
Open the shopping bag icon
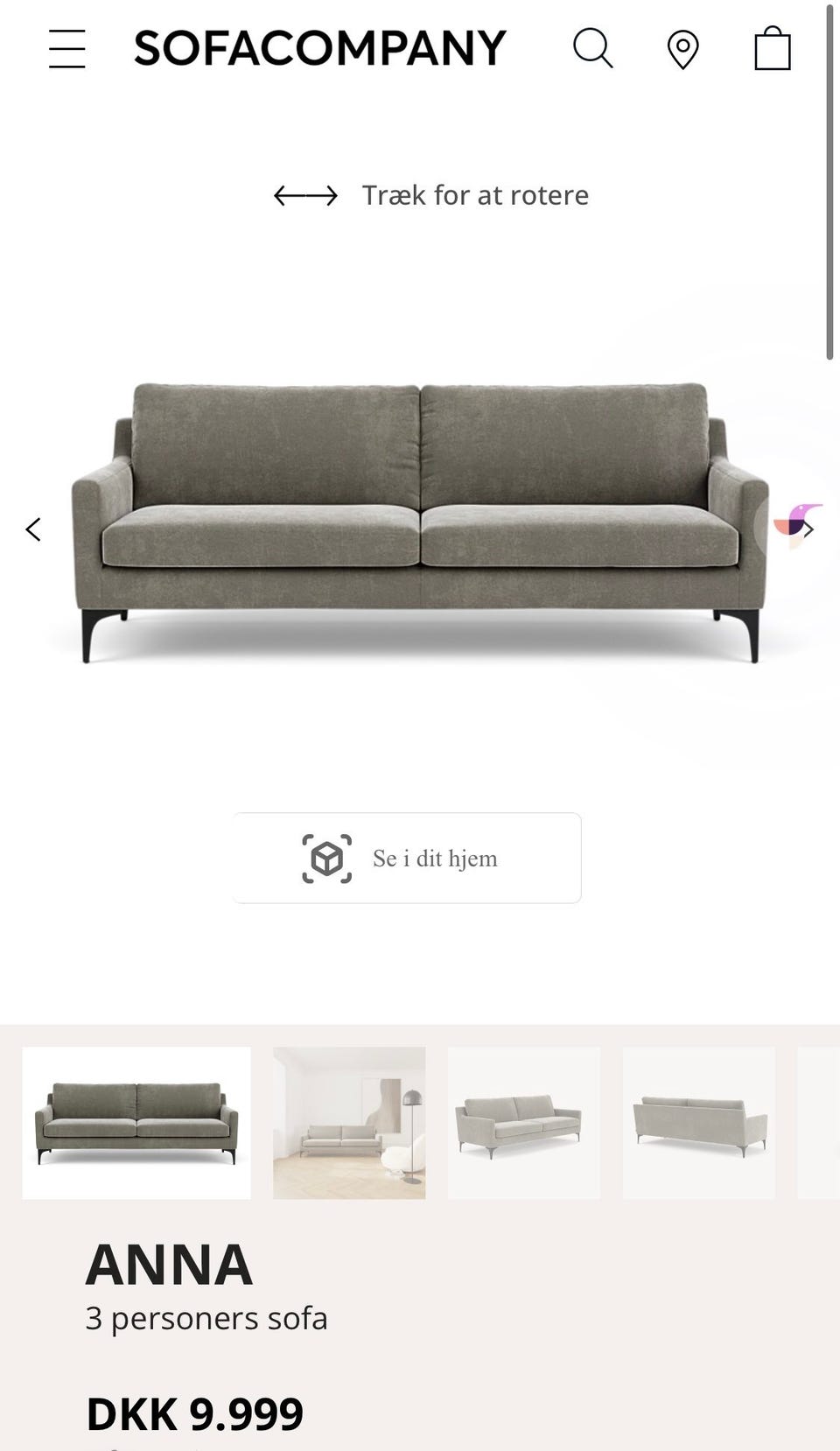771,48
